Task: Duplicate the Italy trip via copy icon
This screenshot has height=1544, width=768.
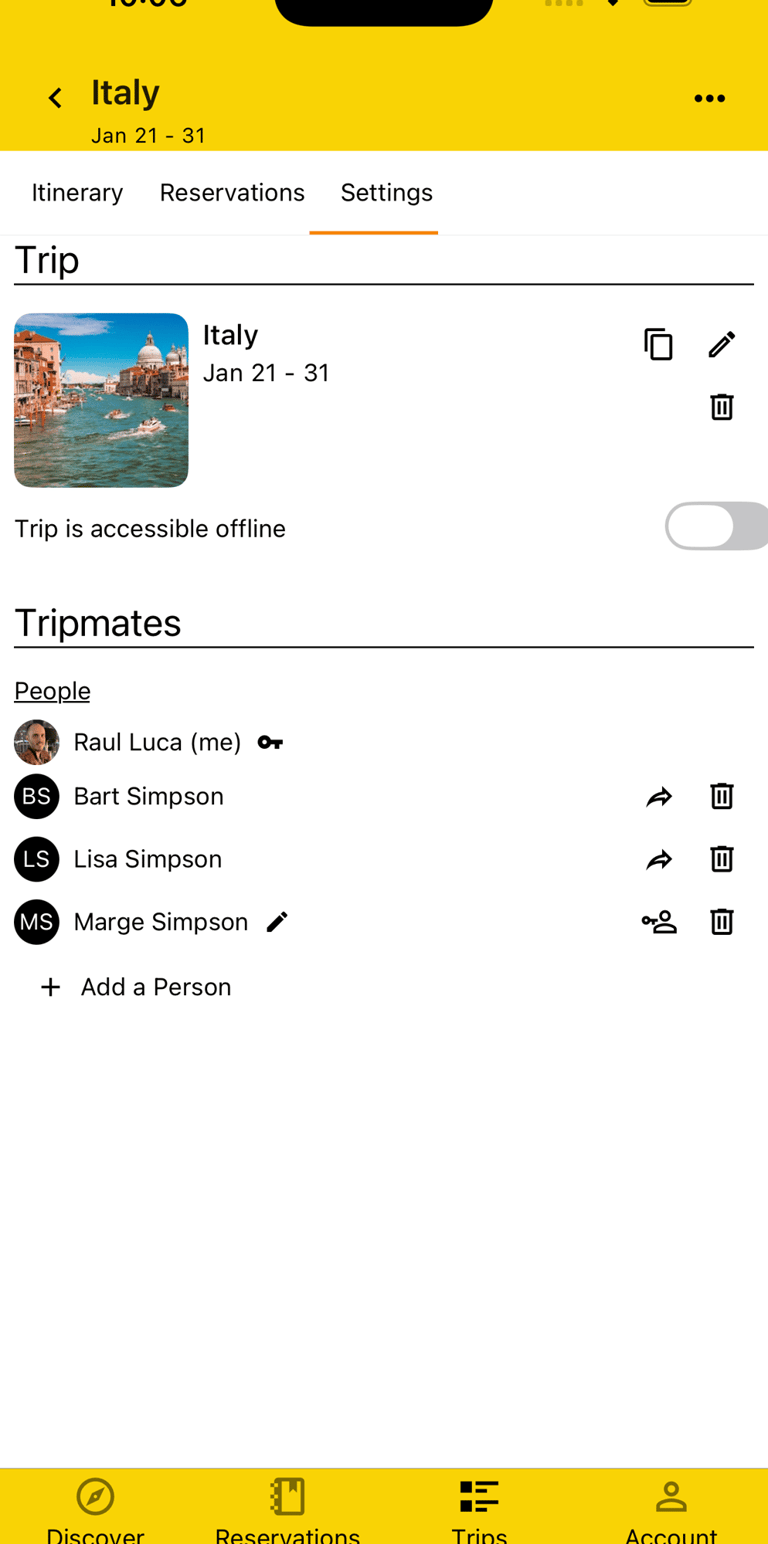Action: point(658,343)
